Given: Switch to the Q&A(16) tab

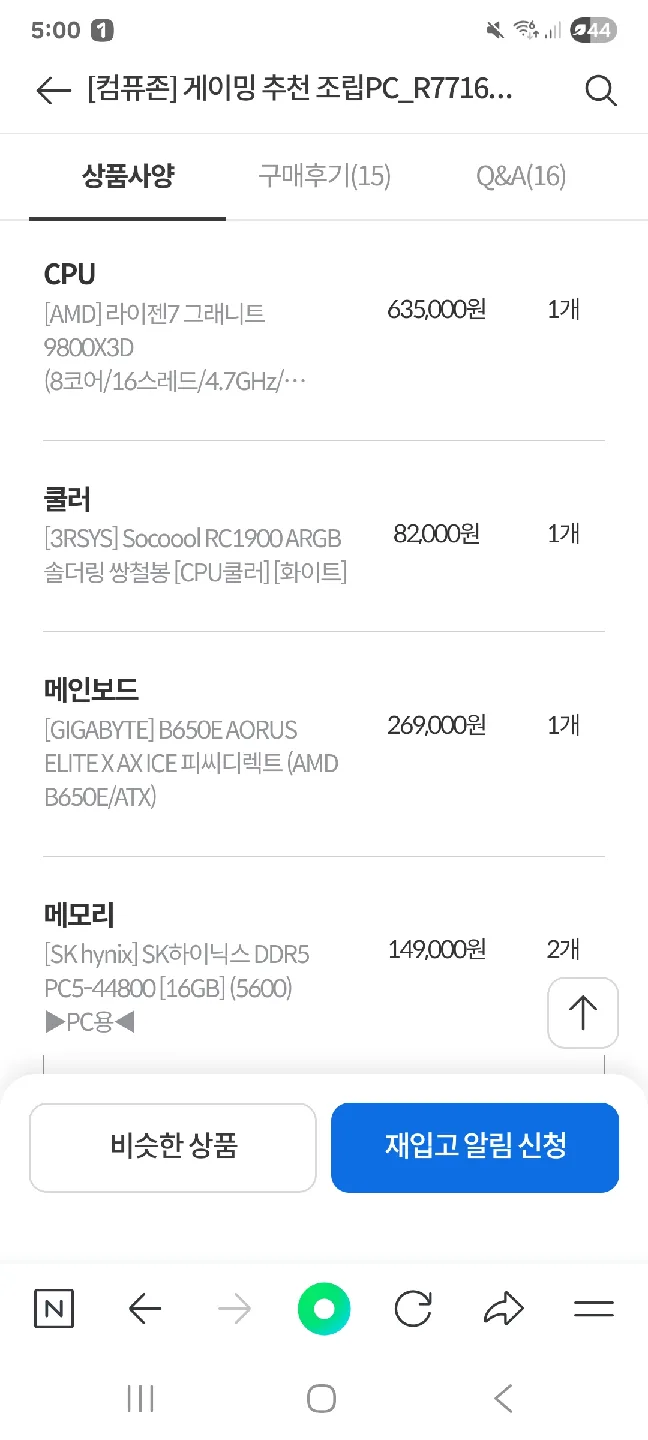Looking at the screenshot, I should coord(521,177).
